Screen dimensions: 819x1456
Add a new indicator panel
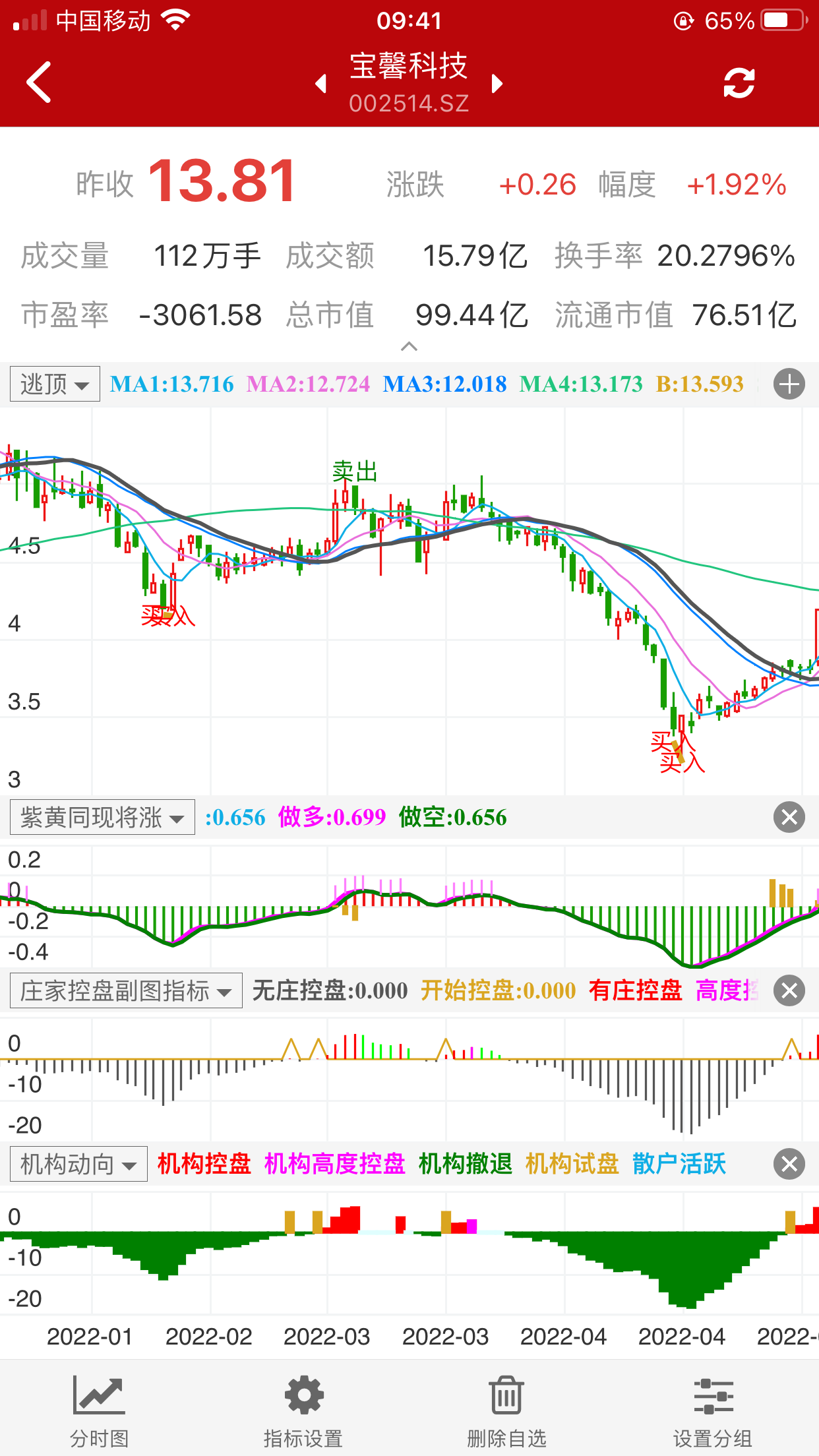[789, 384]
